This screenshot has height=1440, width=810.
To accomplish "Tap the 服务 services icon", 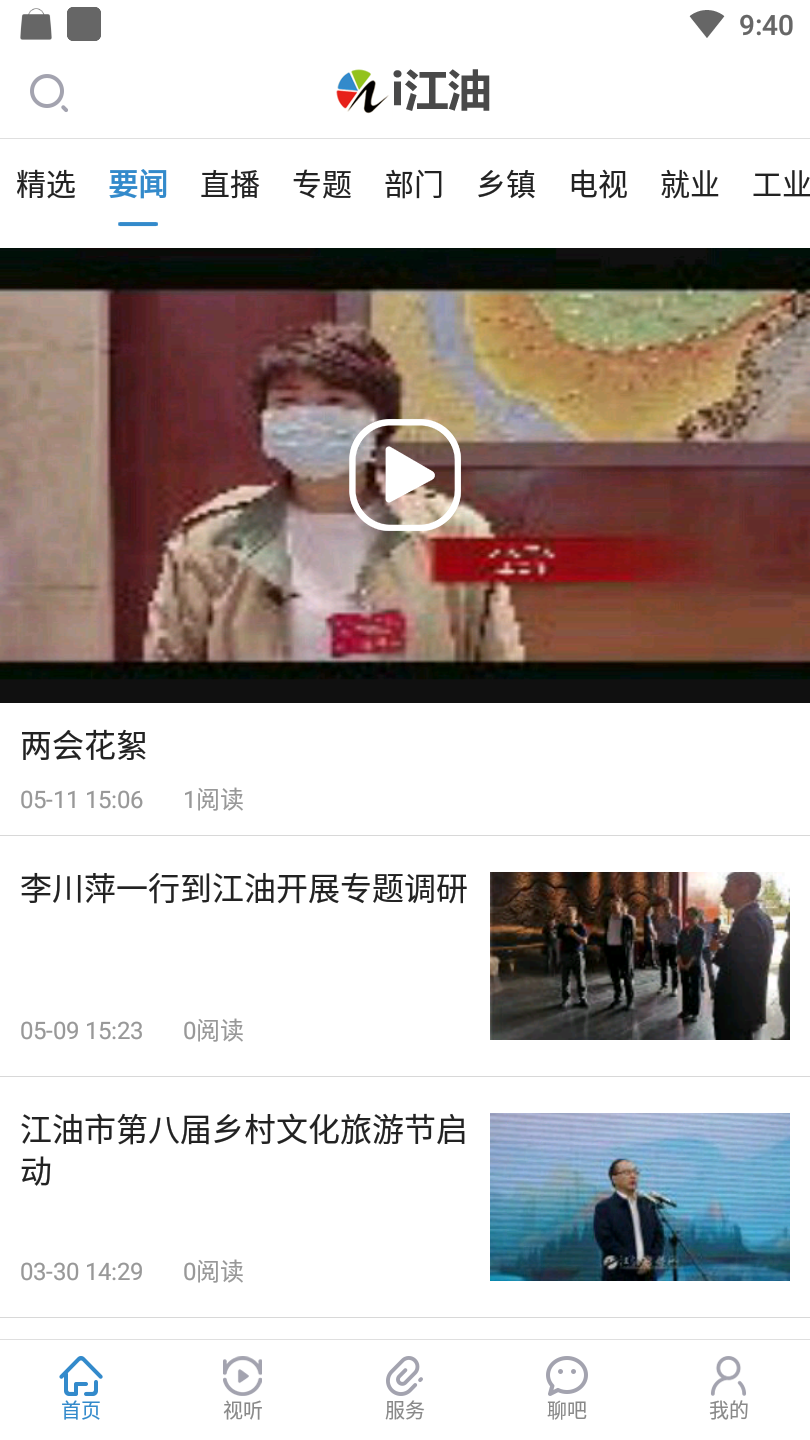I will click(x=405, y=1385).
